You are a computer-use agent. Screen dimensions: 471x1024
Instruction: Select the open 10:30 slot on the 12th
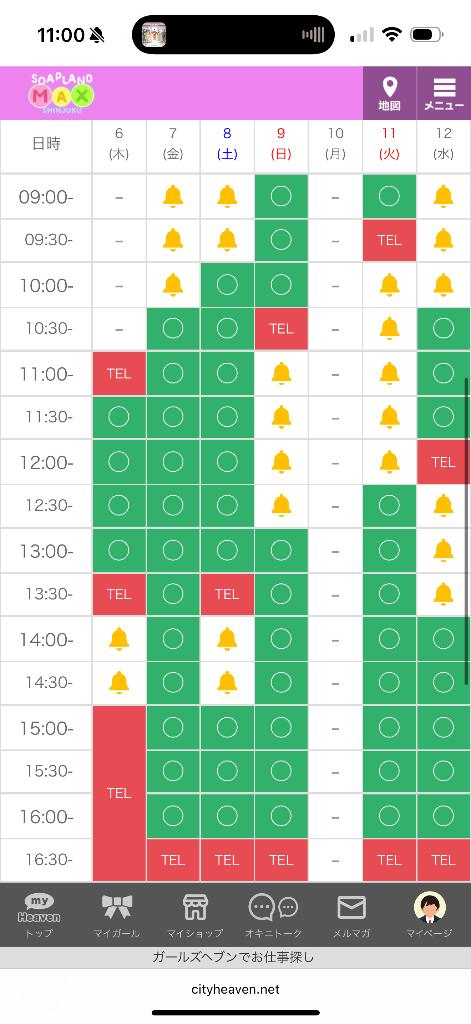click(444, 328)
